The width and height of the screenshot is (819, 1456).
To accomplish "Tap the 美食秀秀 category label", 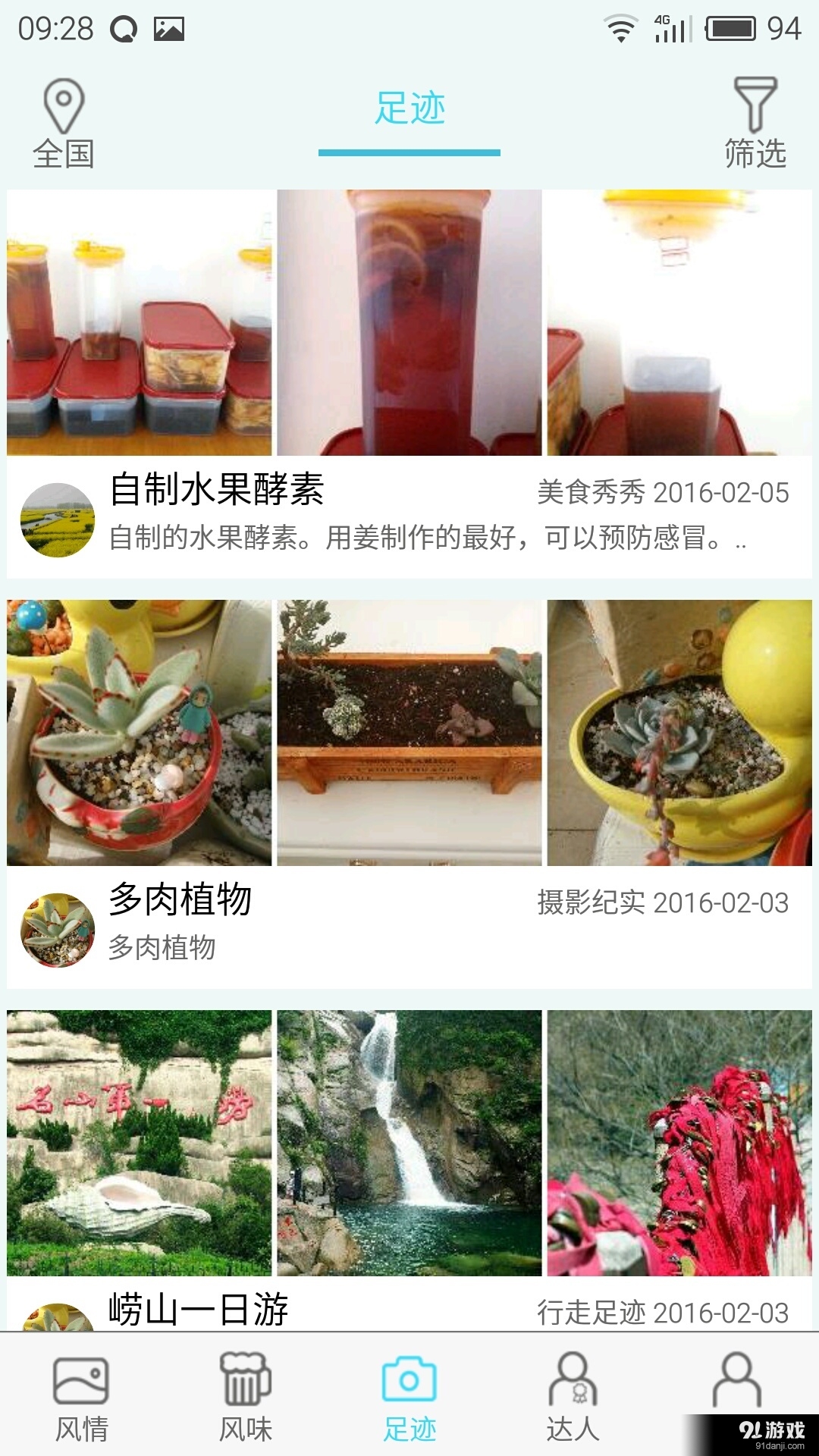I will pos(591,491).
